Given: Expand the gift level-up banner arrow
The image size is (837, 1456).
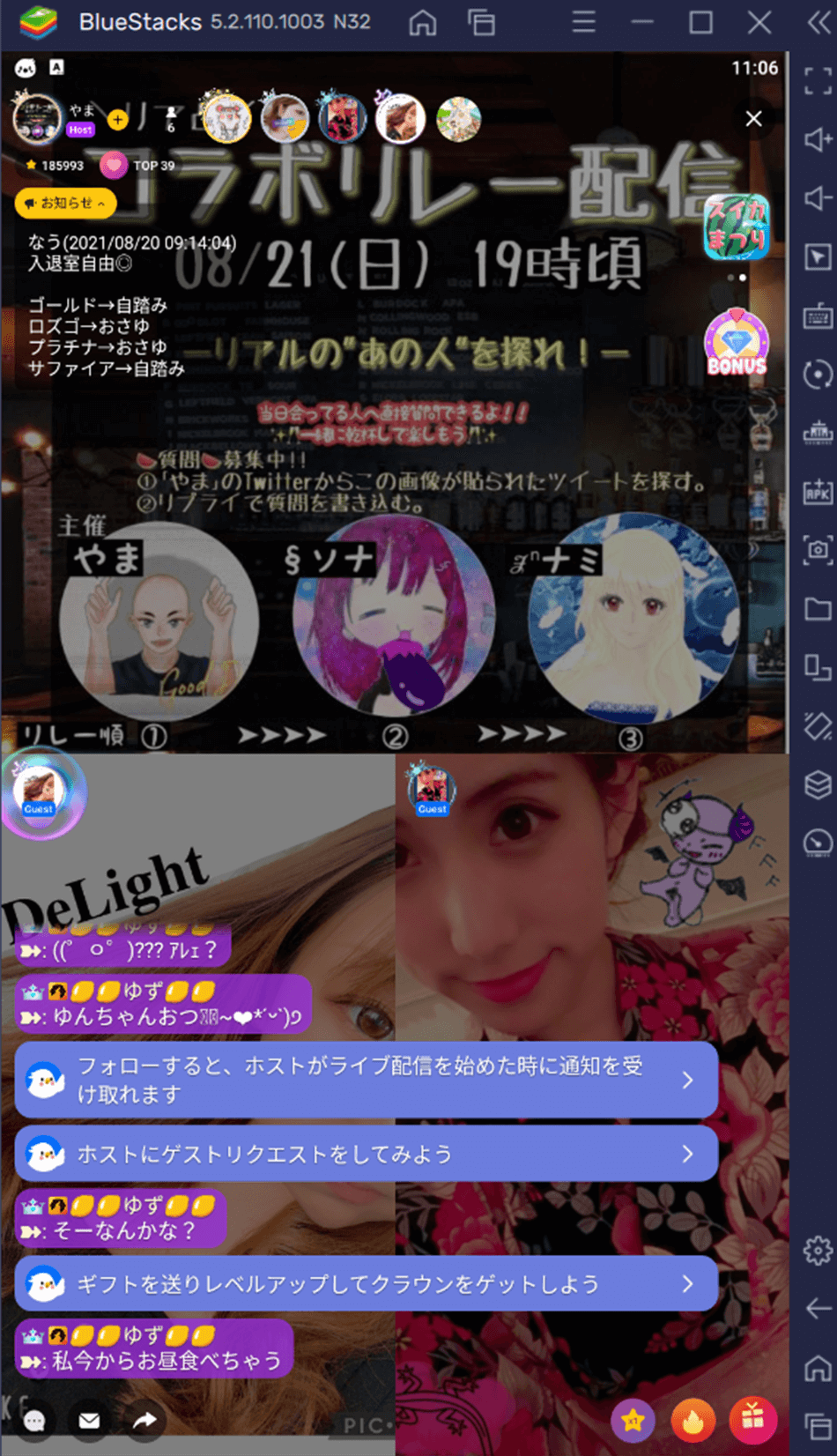Looking at the screenshot, I should 689,1282.
